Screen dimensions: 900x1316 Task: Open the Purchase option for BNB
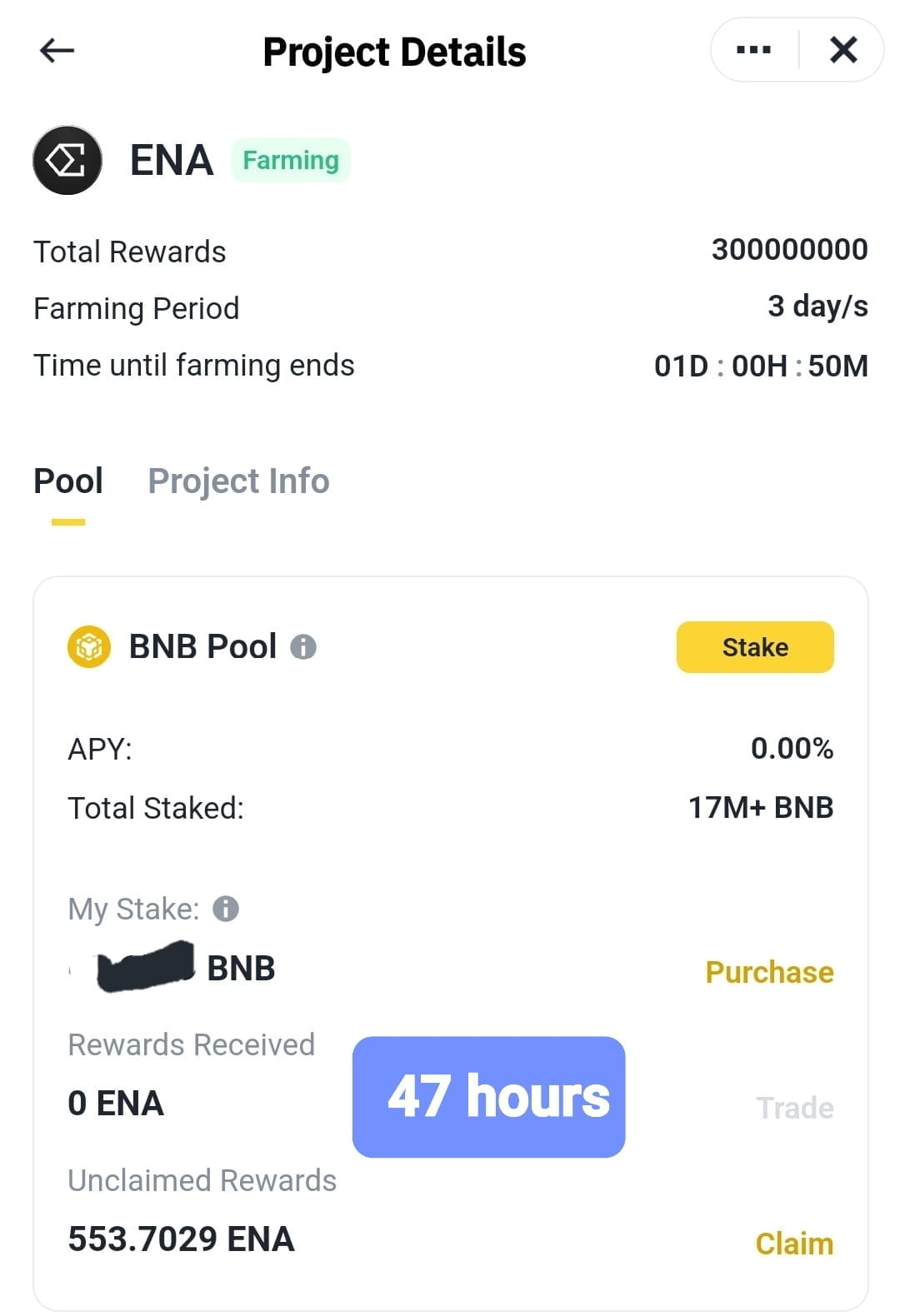tap(769, 971)
